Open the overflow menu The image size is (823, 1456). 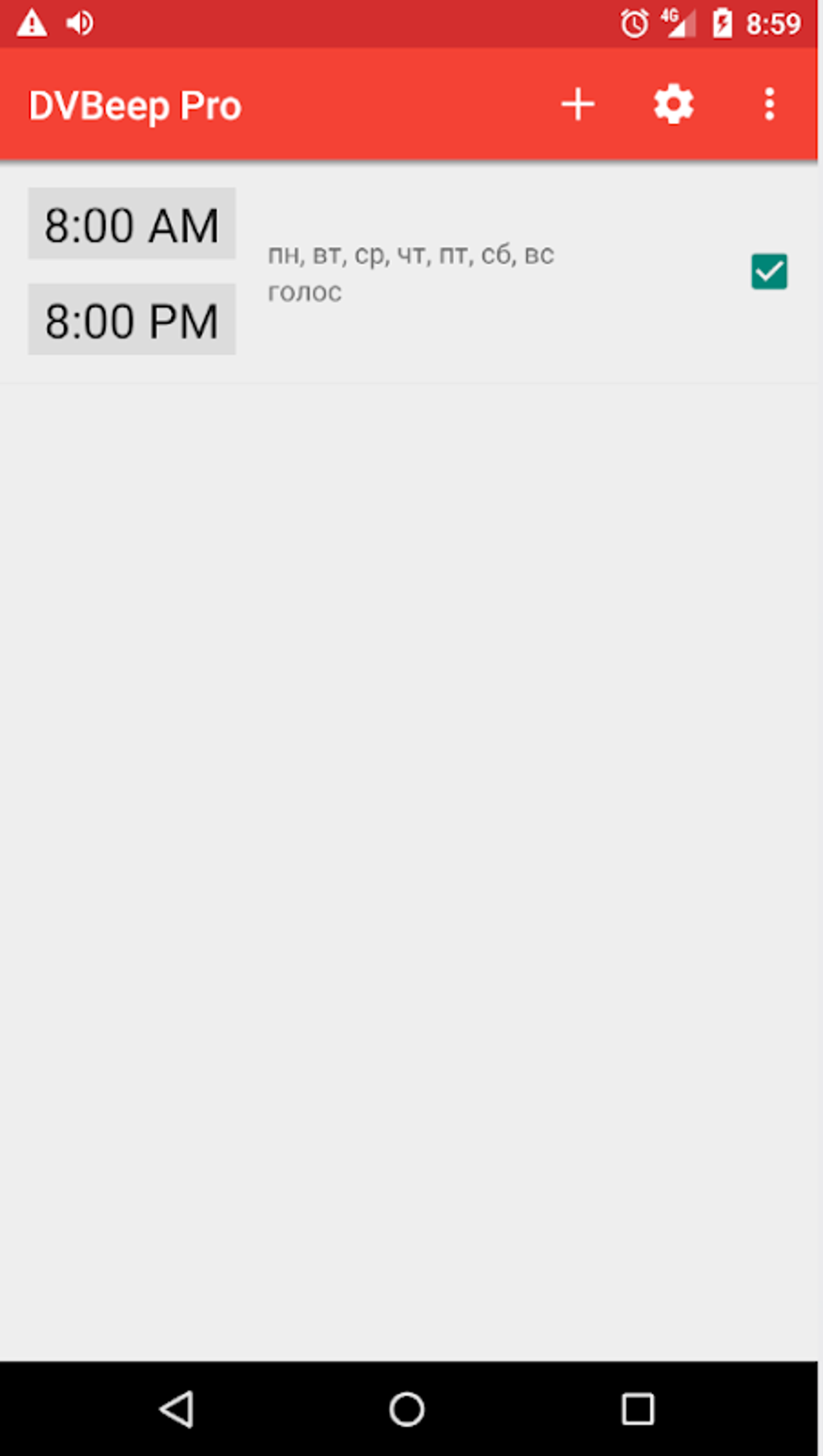coord(769,105)
